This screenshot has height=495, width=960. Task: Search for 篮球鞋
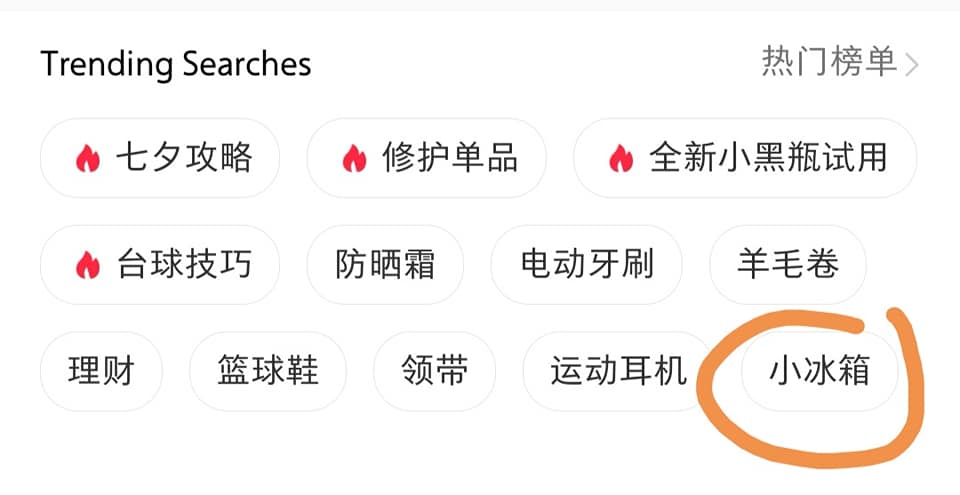(x=267, y=372)
